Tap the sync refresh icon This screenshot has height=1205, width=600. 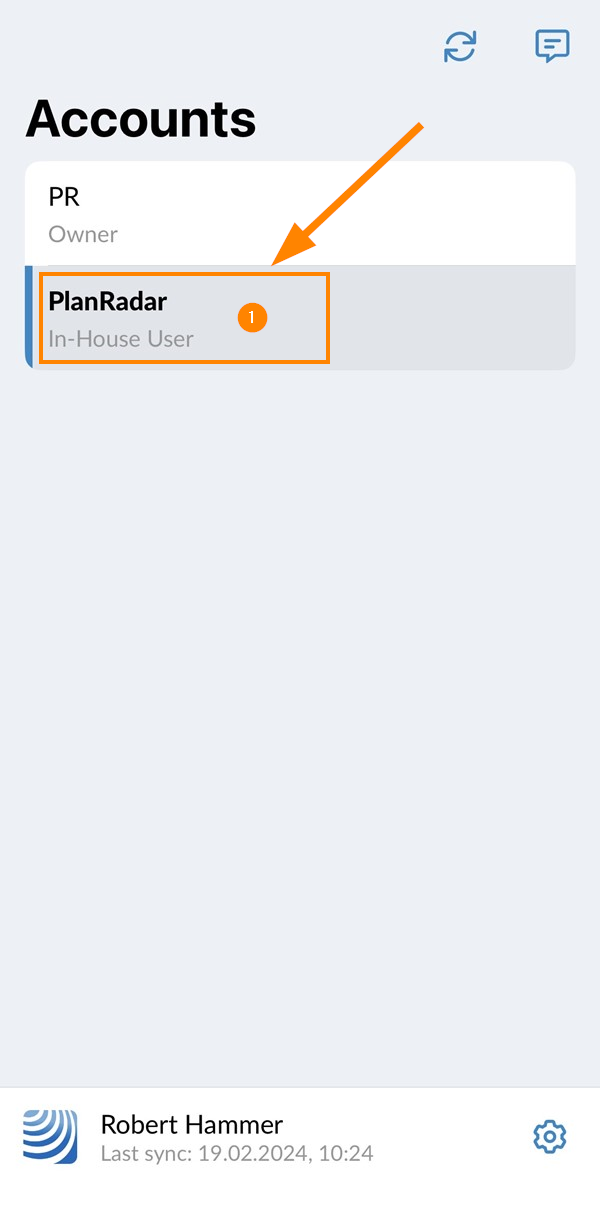click(460, 46)
